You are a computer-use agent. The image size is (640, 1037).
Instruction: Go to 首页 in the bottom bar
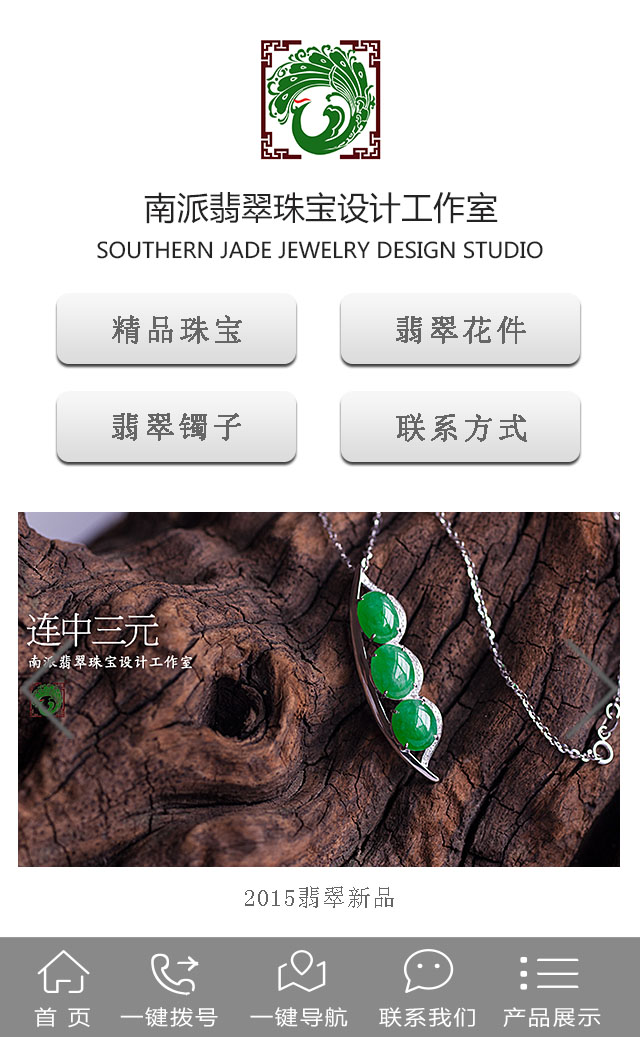point(63,988)
